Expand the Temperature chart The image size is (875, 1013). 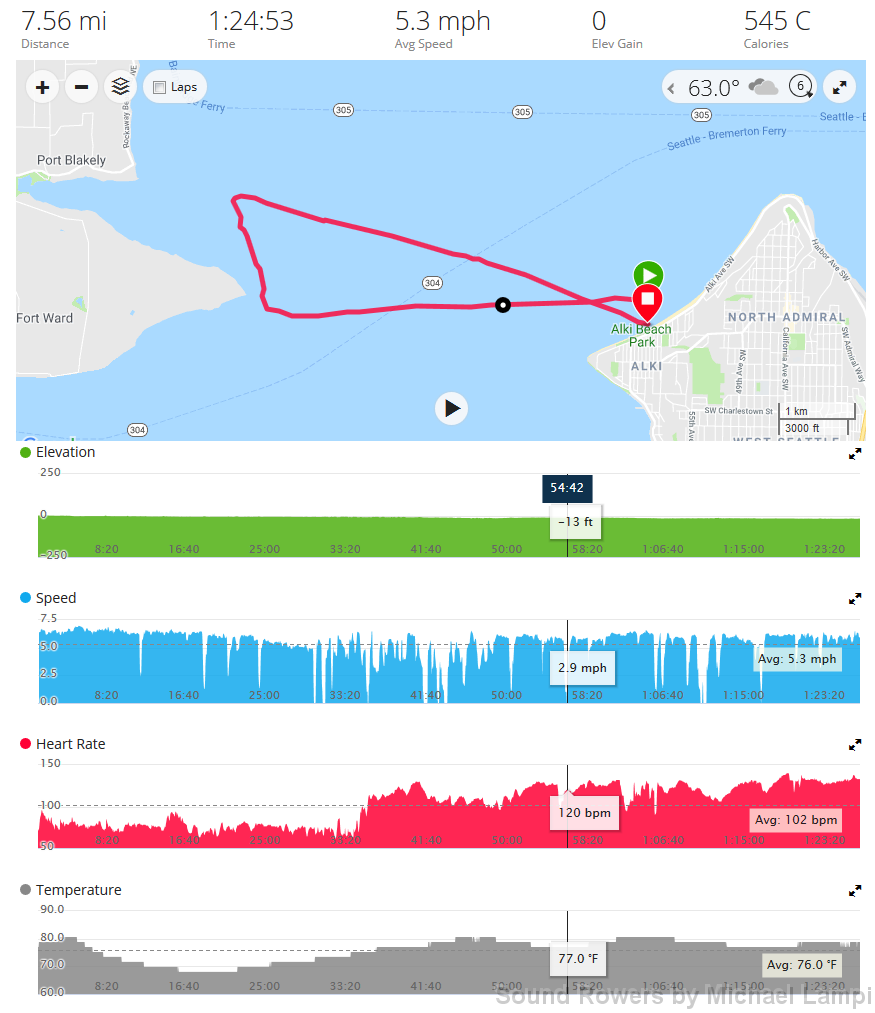(855, 891)
